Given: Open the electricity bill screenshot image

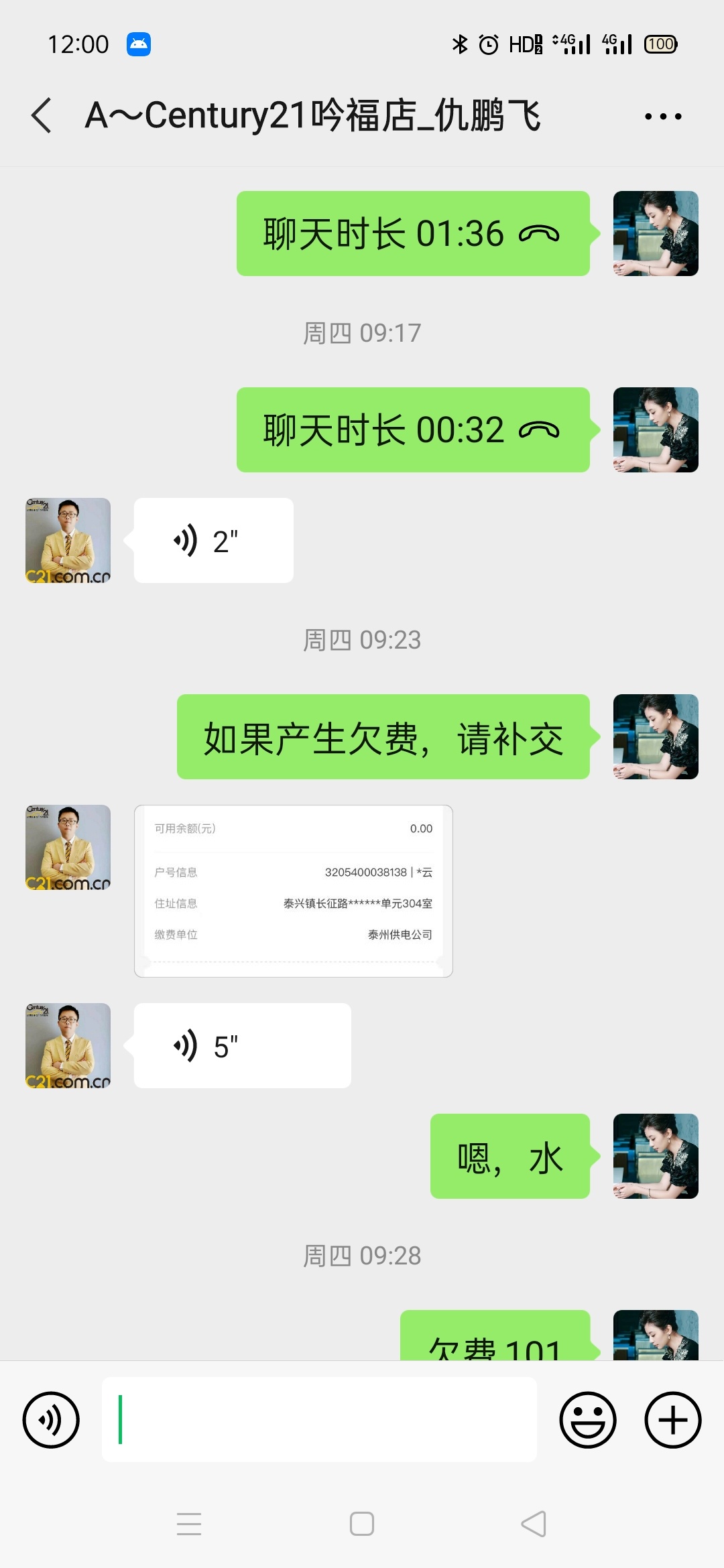Looking at the screenshot, I should coord(293,891).
